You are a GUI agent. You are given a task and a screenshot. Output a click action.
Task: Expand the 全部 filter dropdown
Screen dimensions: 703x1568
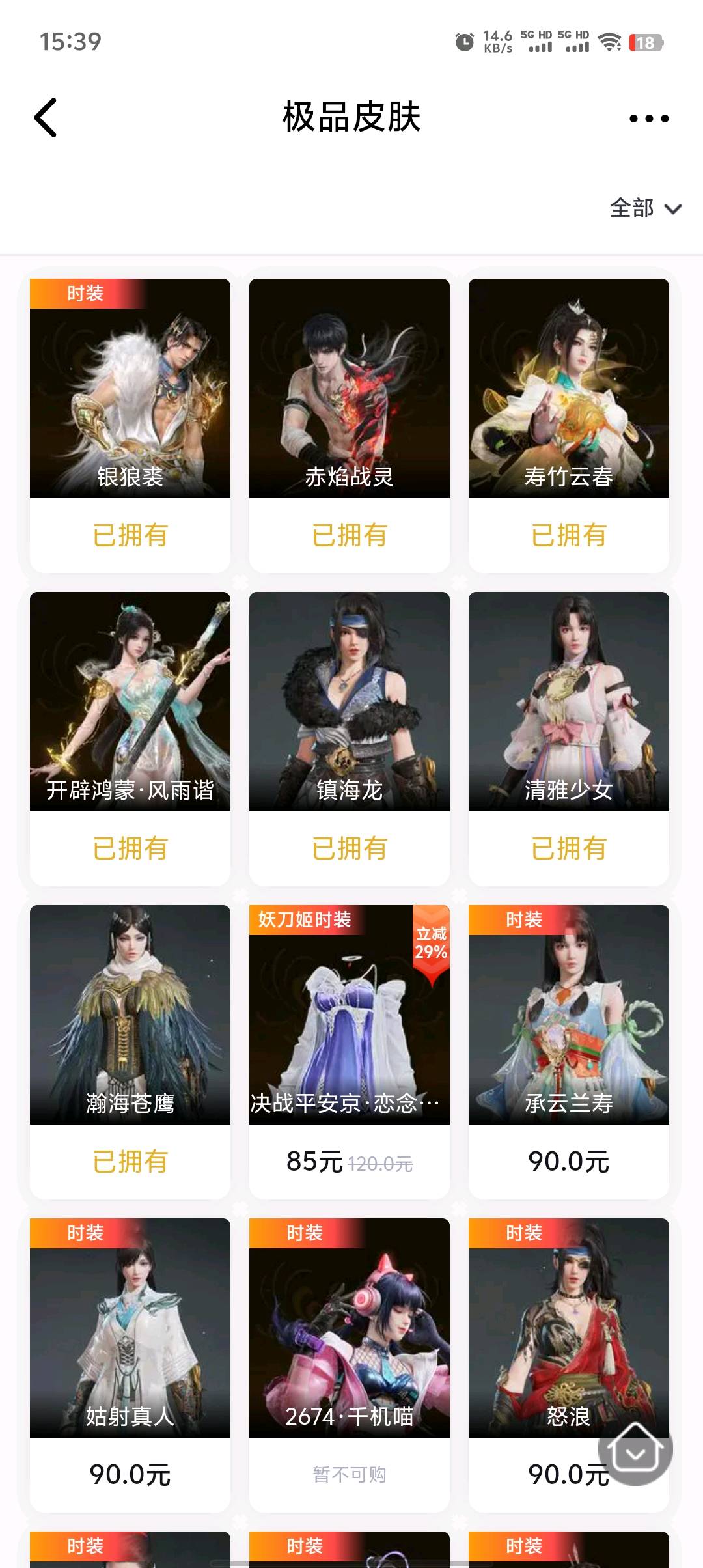pyautogui.click(x=645, y=208)
